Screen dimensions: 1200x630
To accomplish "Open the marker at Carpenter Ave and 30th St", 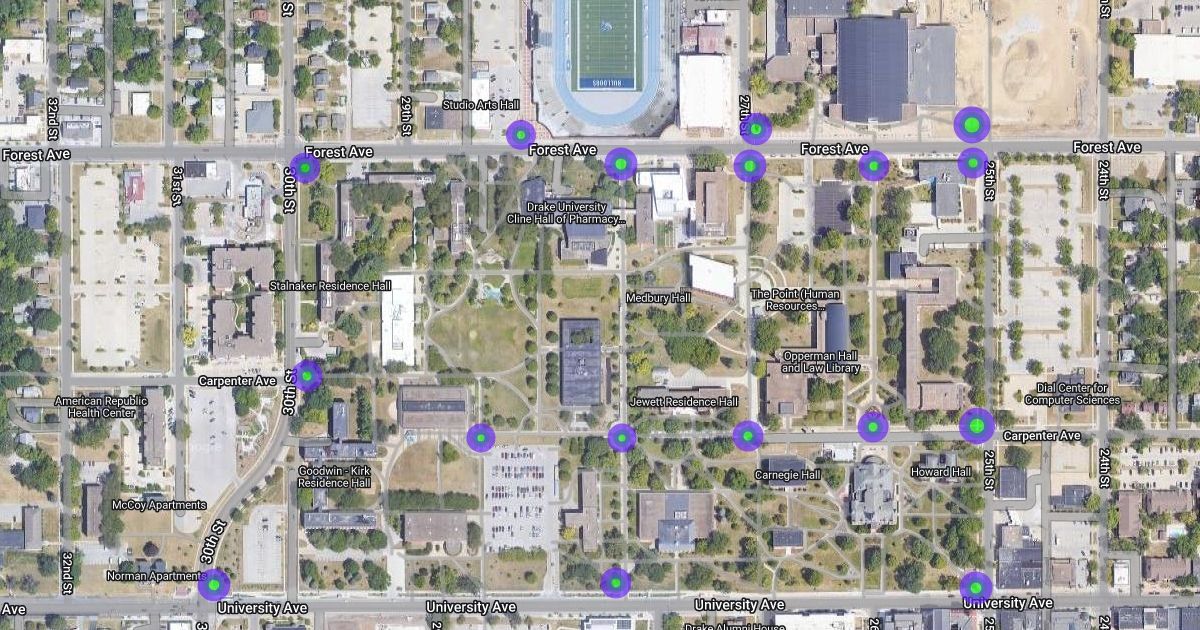I will coord(307,376).
